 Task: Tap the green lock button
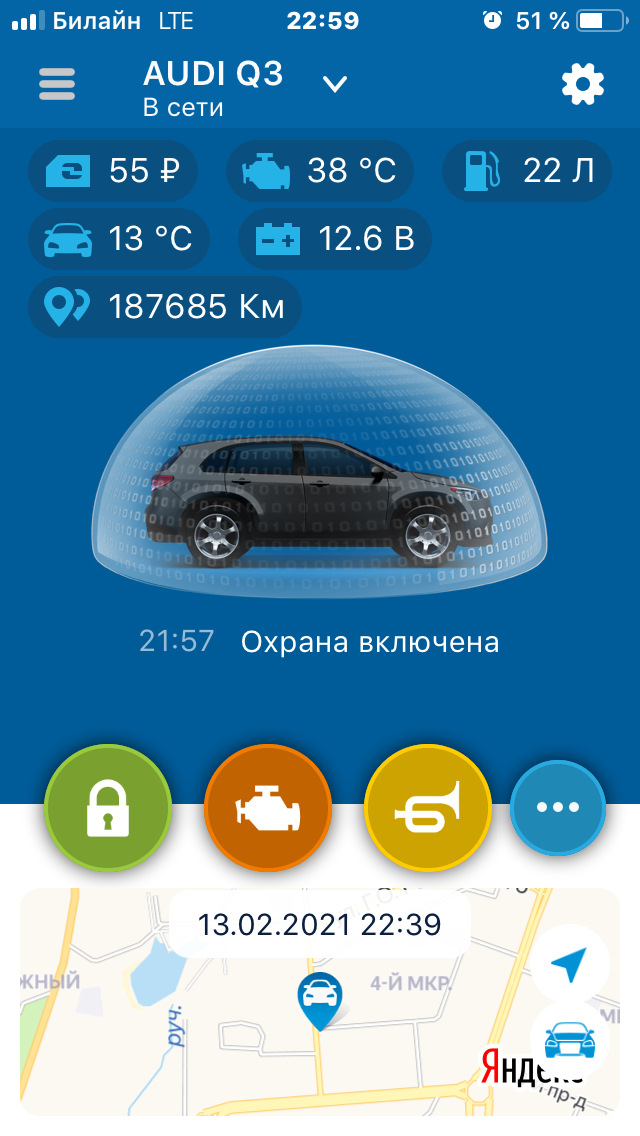108,808
